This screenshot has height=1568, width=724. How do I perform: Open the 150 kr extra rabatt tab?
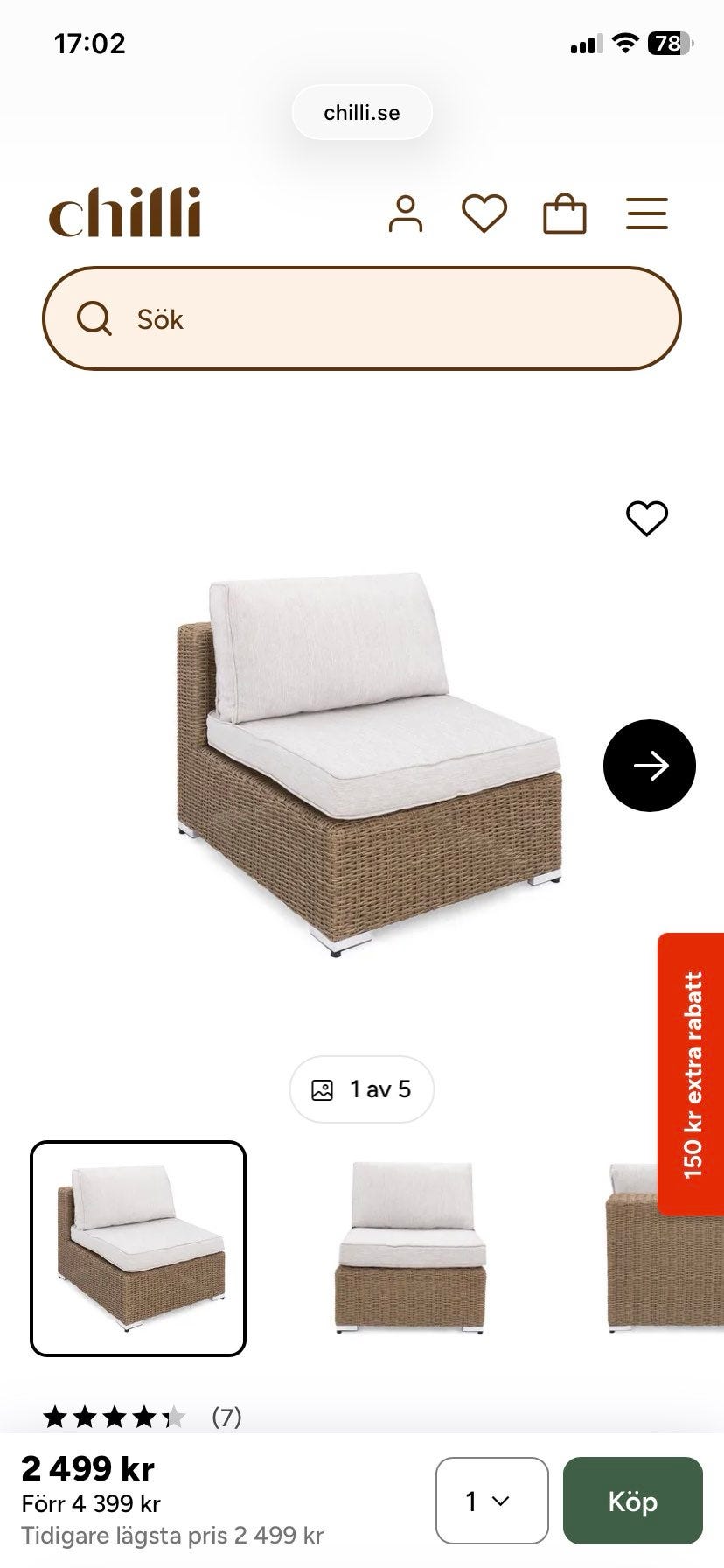[692, 1074]
